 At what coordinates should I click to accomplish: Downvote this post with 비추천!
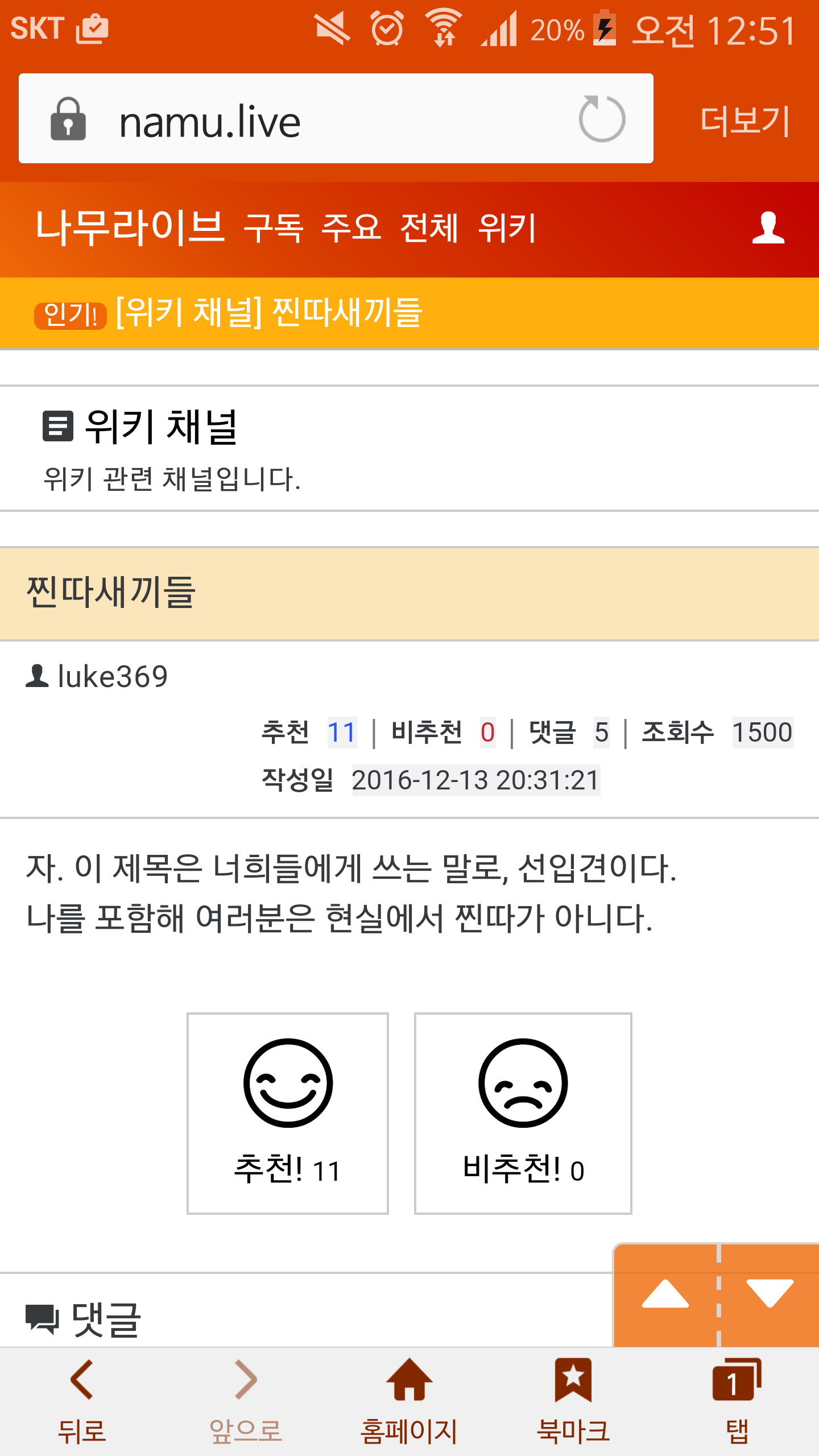tap(523, 1113)
